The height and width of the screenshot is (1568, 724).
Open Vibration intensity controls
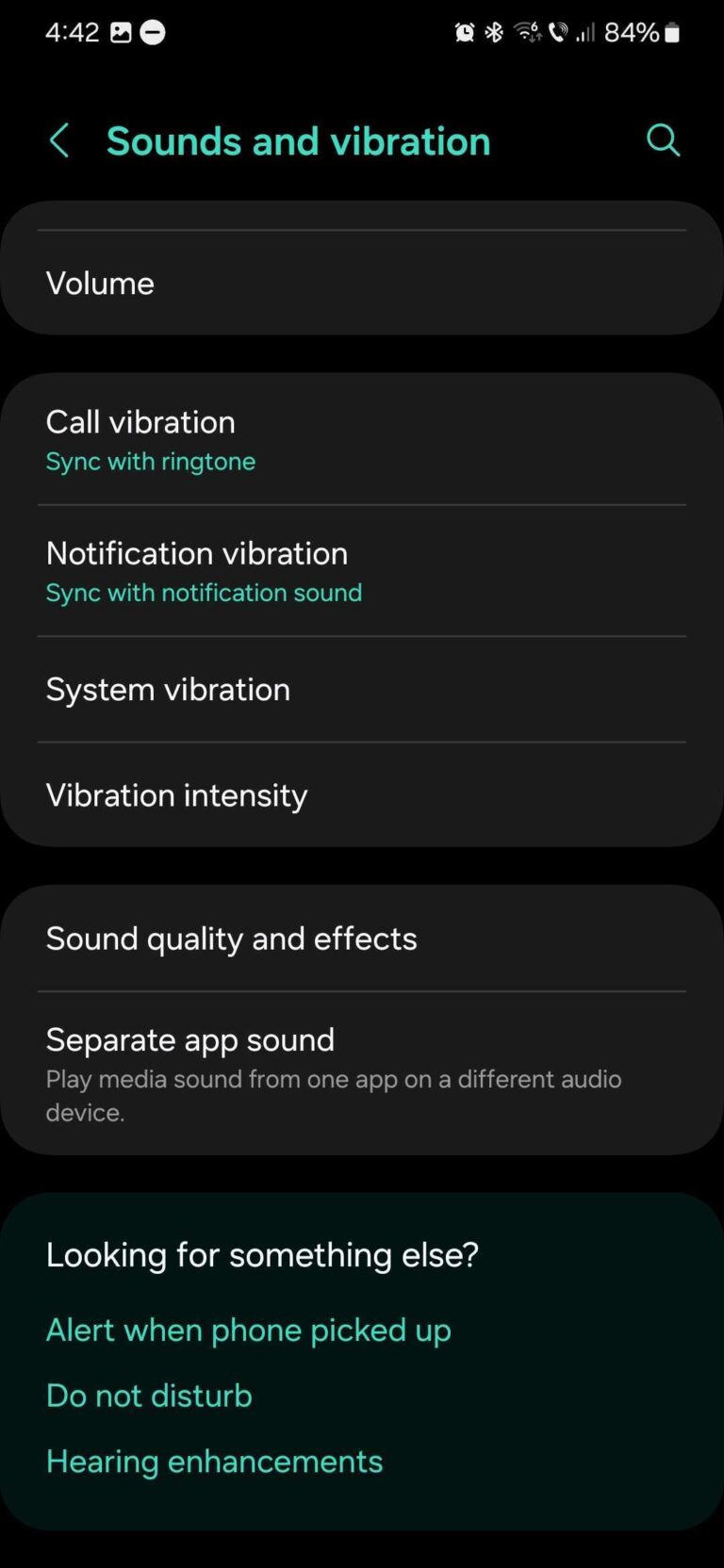point(362,794)
